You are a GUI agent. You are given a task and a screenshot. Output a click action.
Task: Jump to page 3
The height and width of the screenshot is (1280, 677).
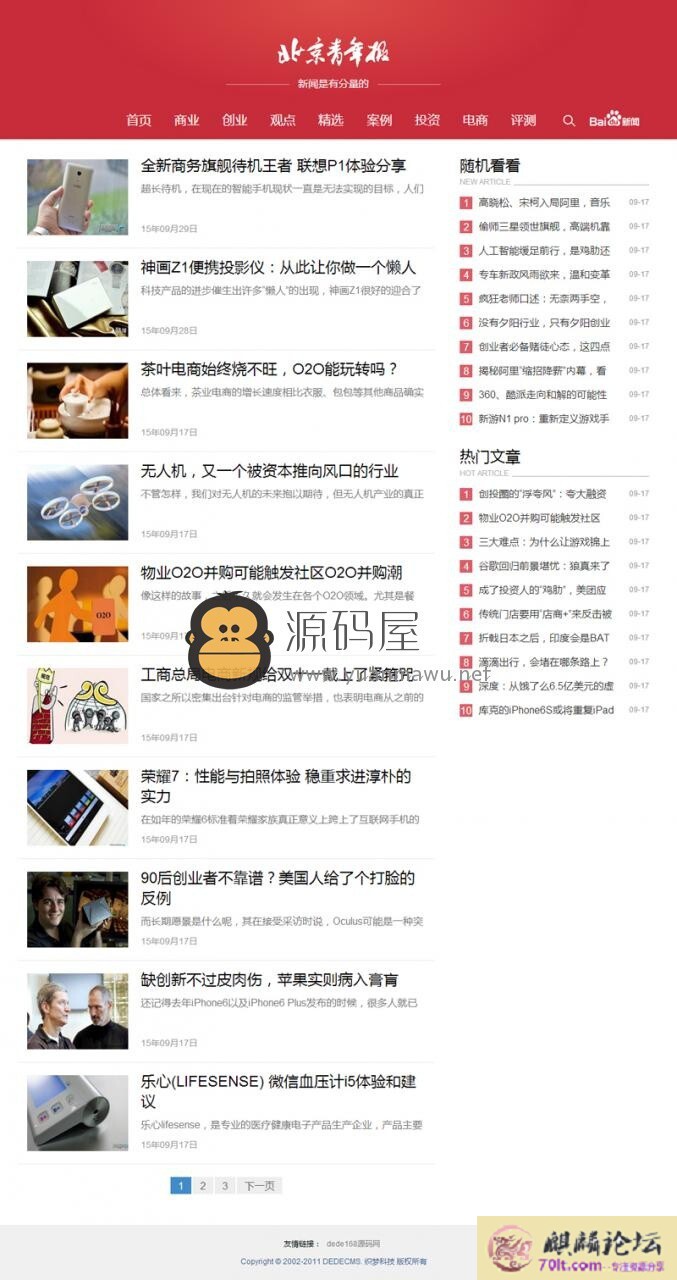(x=225, y=1186)
